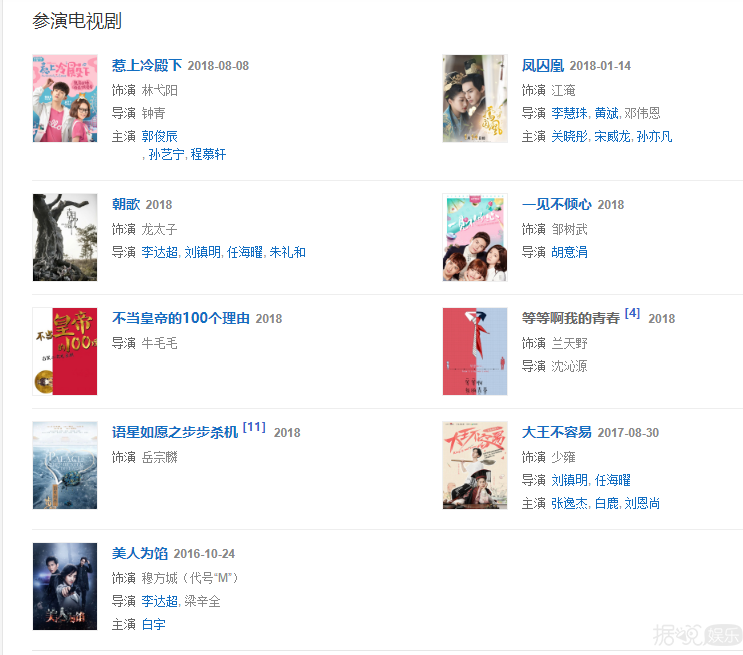Open the 朝歌 title link
The height and width of the screenshot is (655, 743).
tap(126, 204)
